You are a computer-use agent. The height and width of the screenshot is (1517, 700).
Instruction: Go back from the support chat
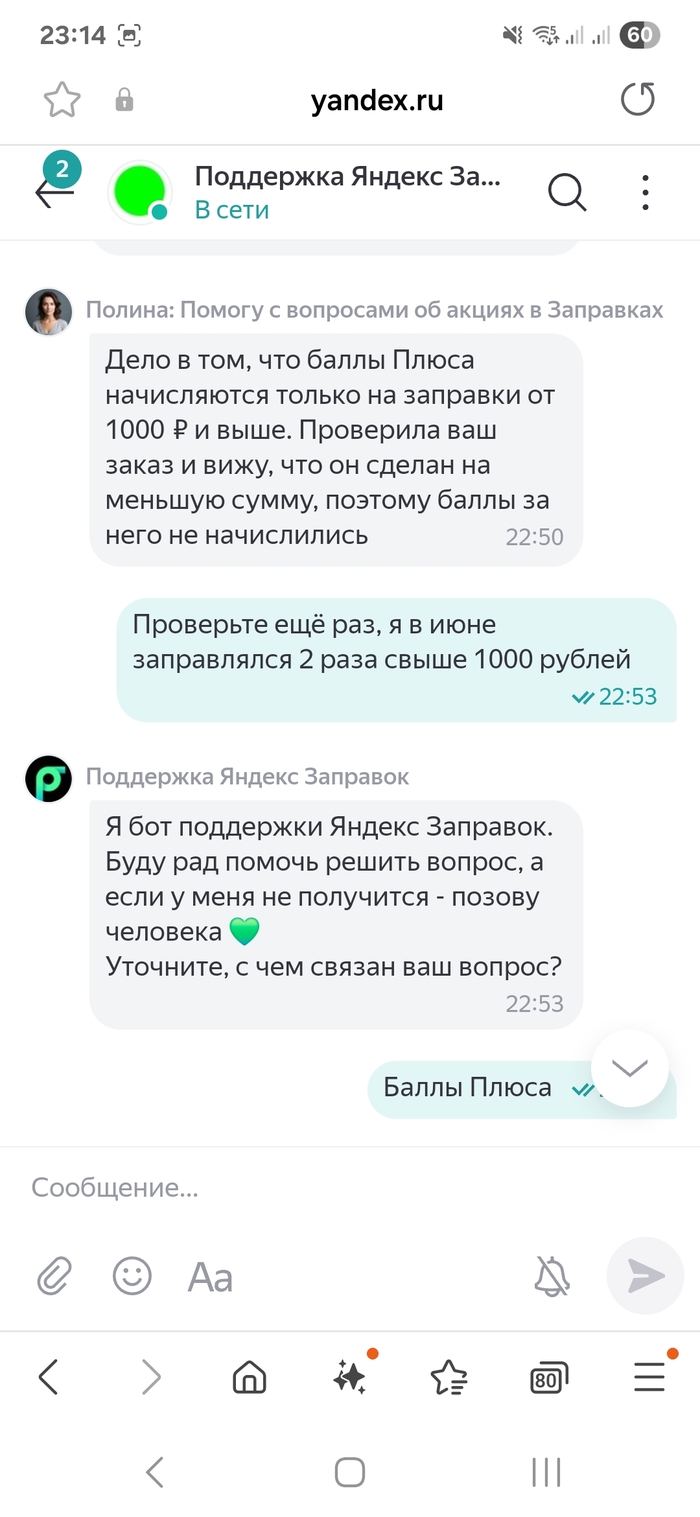pyautogui.click(x=54, y=192)
